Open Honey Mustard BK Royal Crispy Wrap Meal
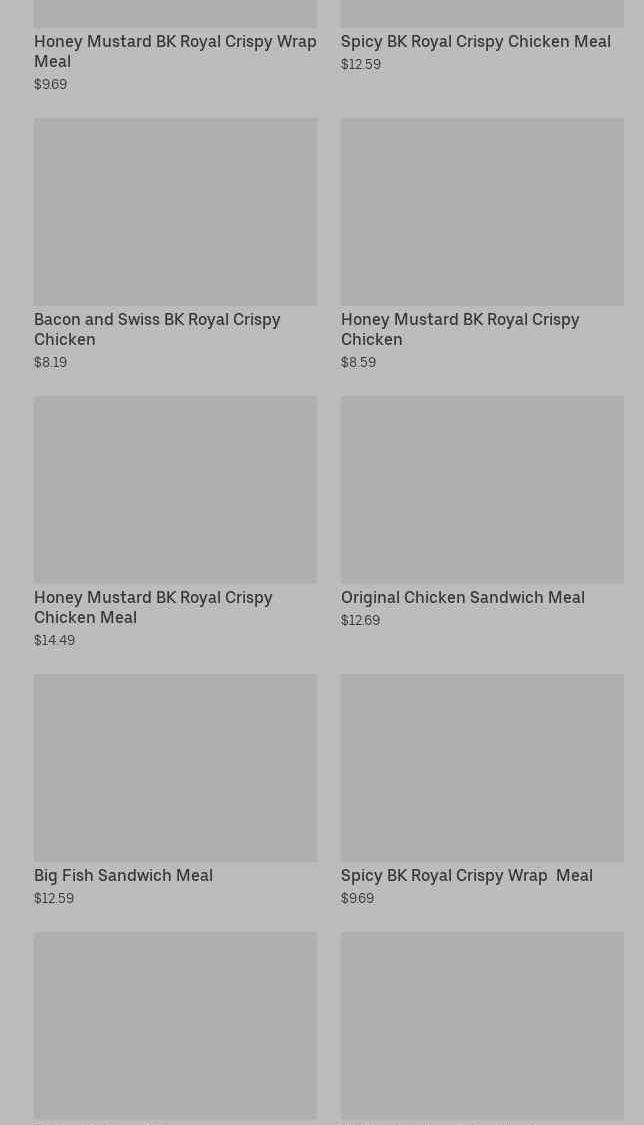 tap(175, 50)
